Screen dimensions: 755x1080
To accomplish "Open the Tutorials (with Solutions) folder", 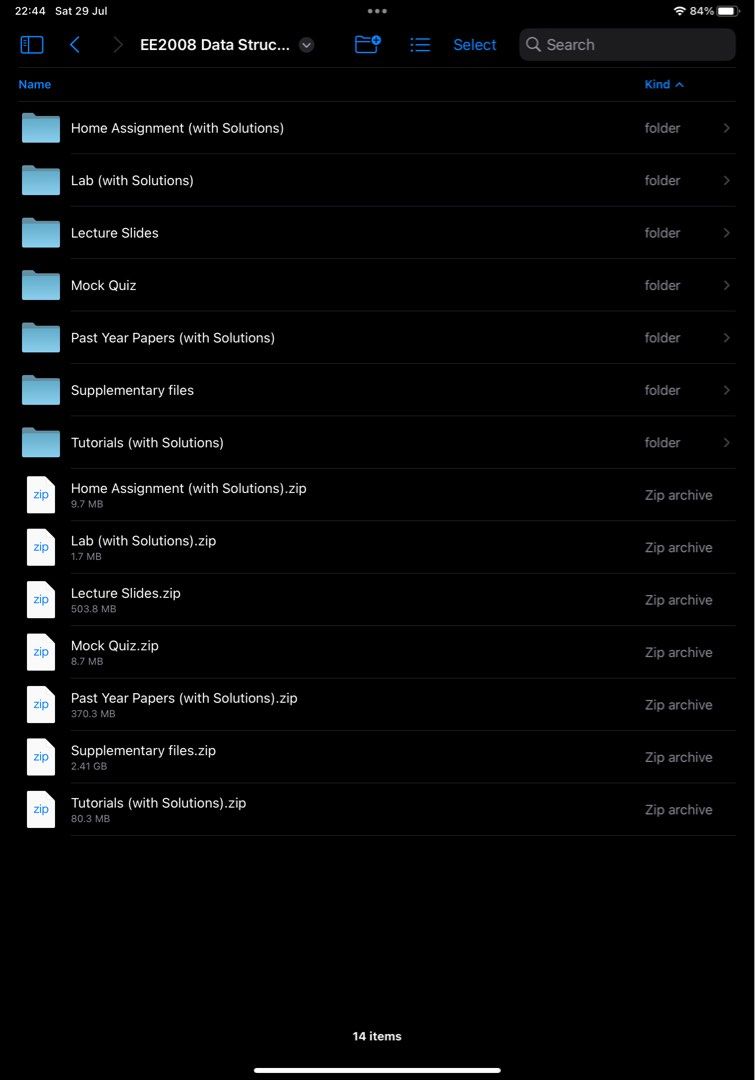I will (x=147, y=443).
